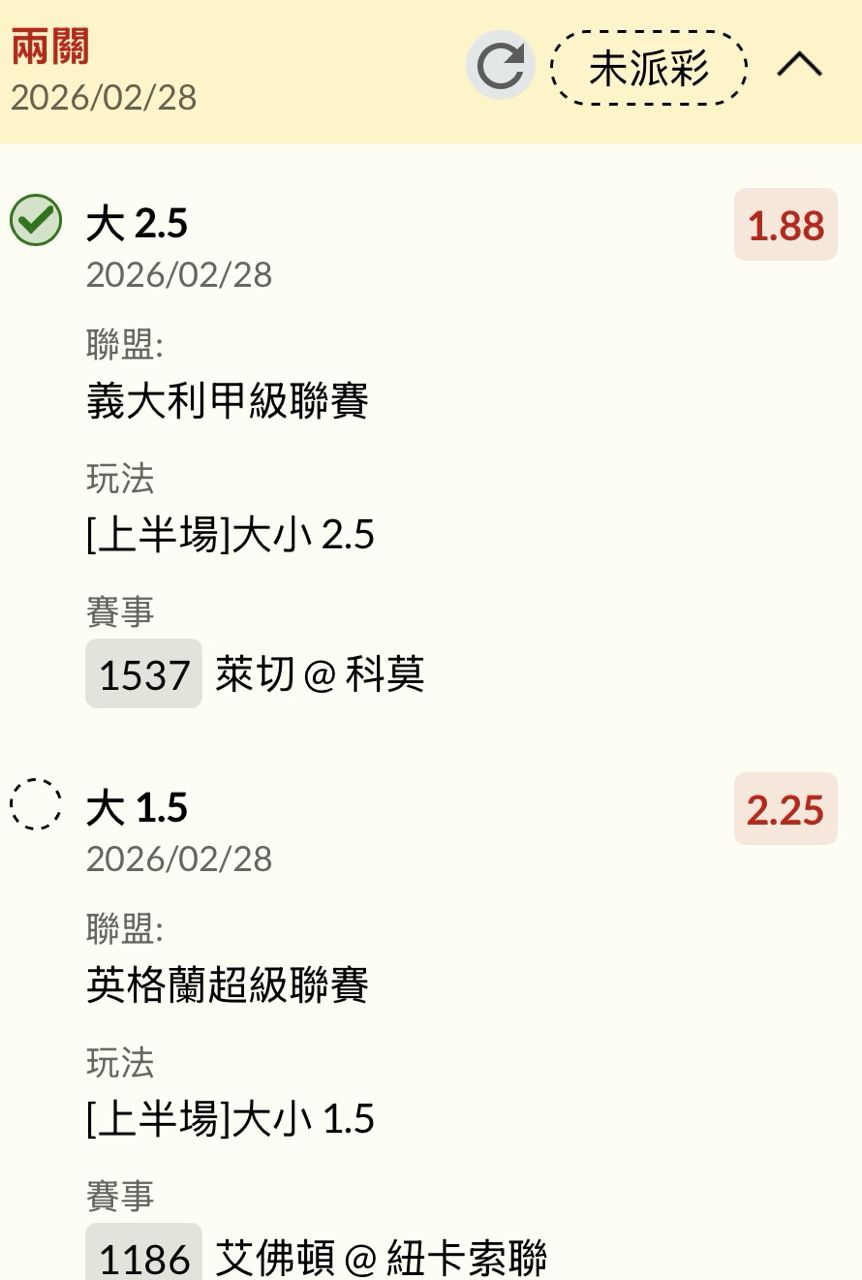Image resolution: width=862 pixels, height=1280 pixels.
Task: Collapse the 兩關 bet details
Action: 799,66
